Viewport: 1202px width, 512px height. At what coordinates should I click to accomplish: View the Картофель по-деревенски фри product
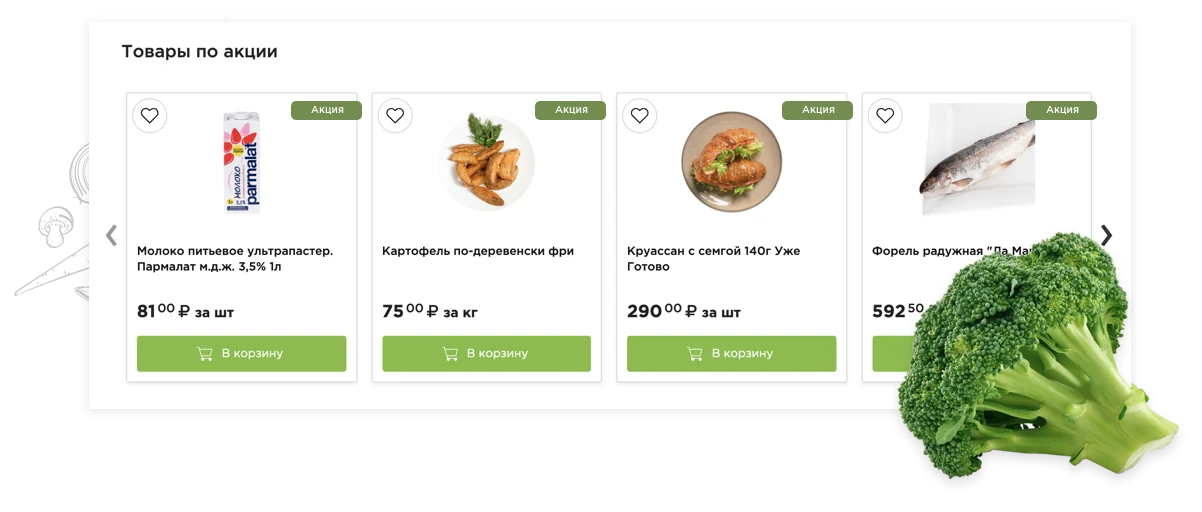tap(478, 251)
